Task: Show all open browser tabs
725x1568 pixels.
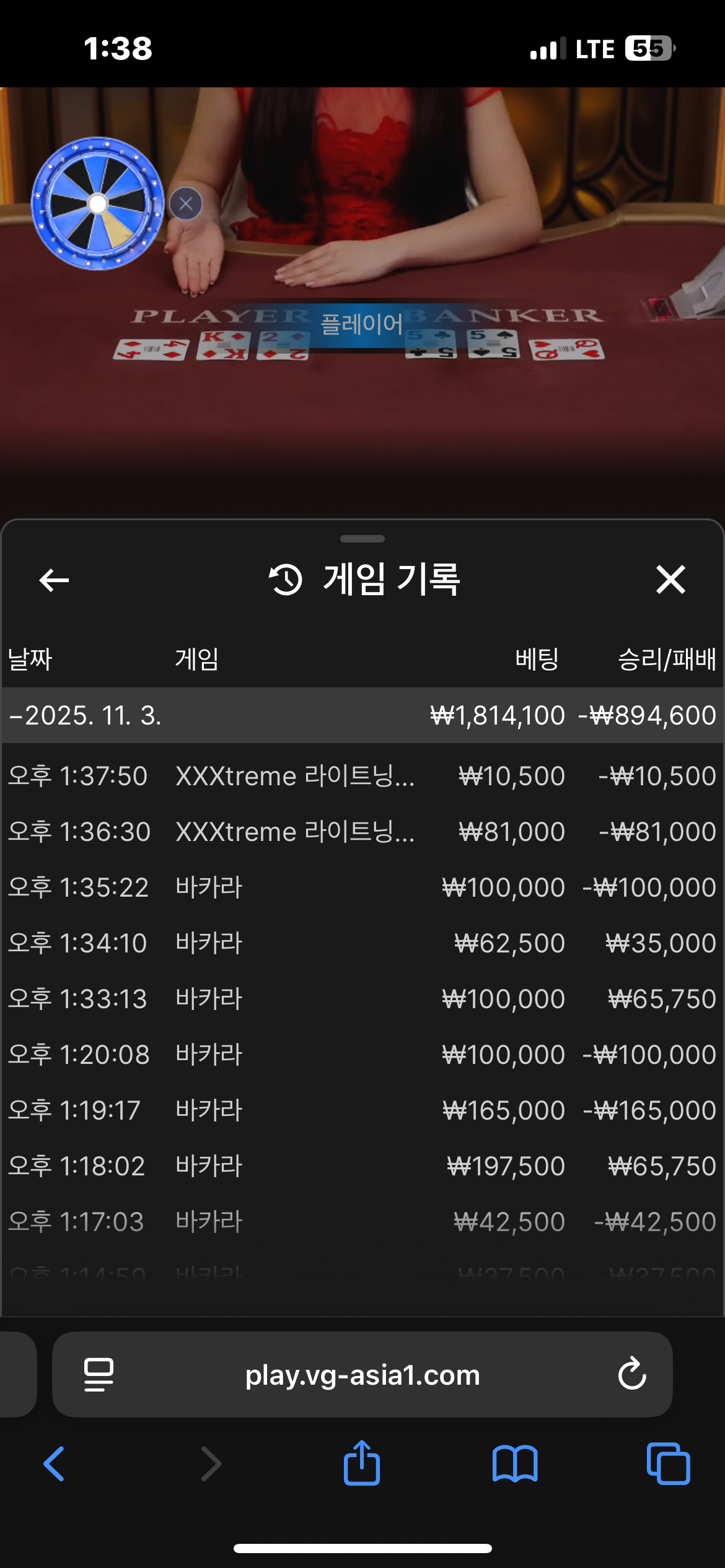Action: point(668,1463)
